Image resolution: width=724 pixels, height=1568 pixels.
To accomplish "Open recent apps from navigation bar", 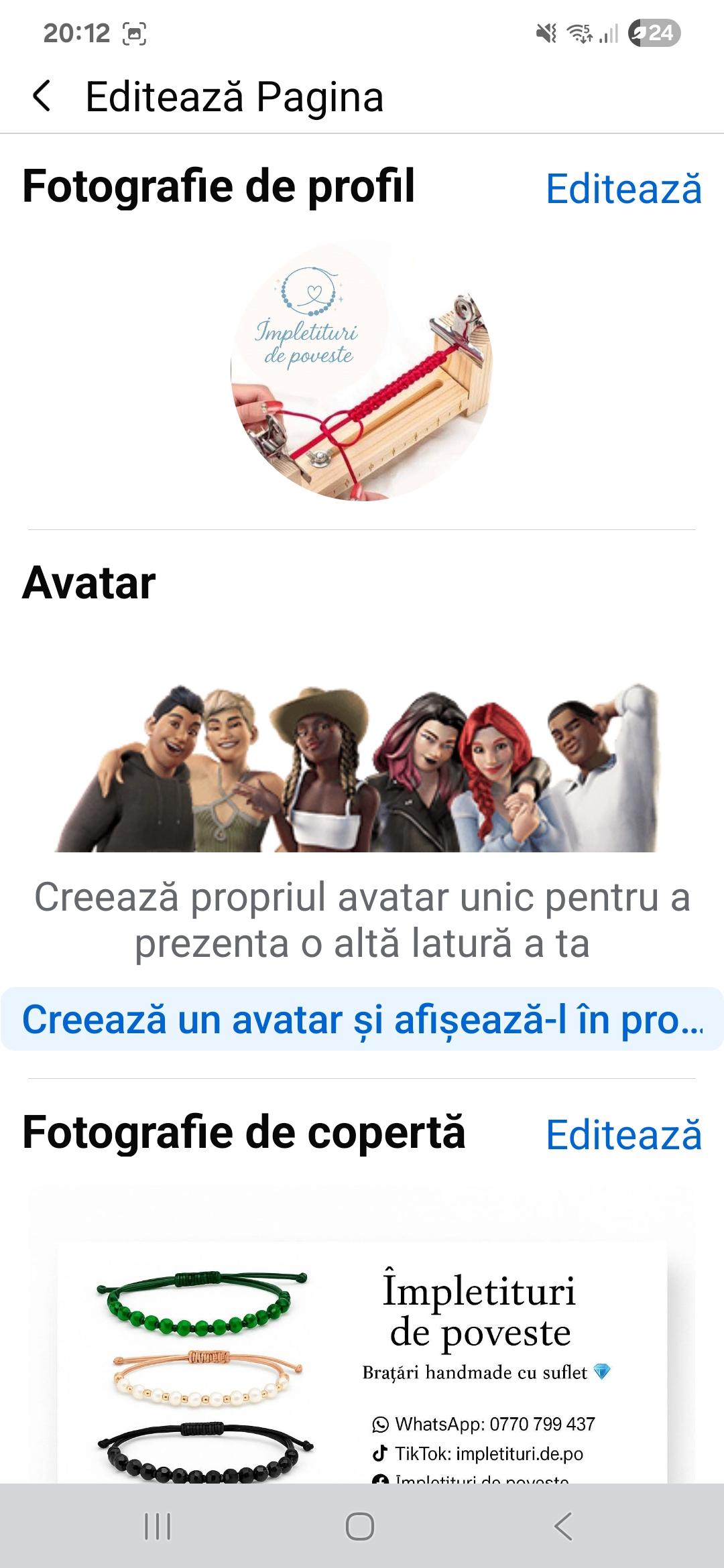I will (x=158, y=1526).
